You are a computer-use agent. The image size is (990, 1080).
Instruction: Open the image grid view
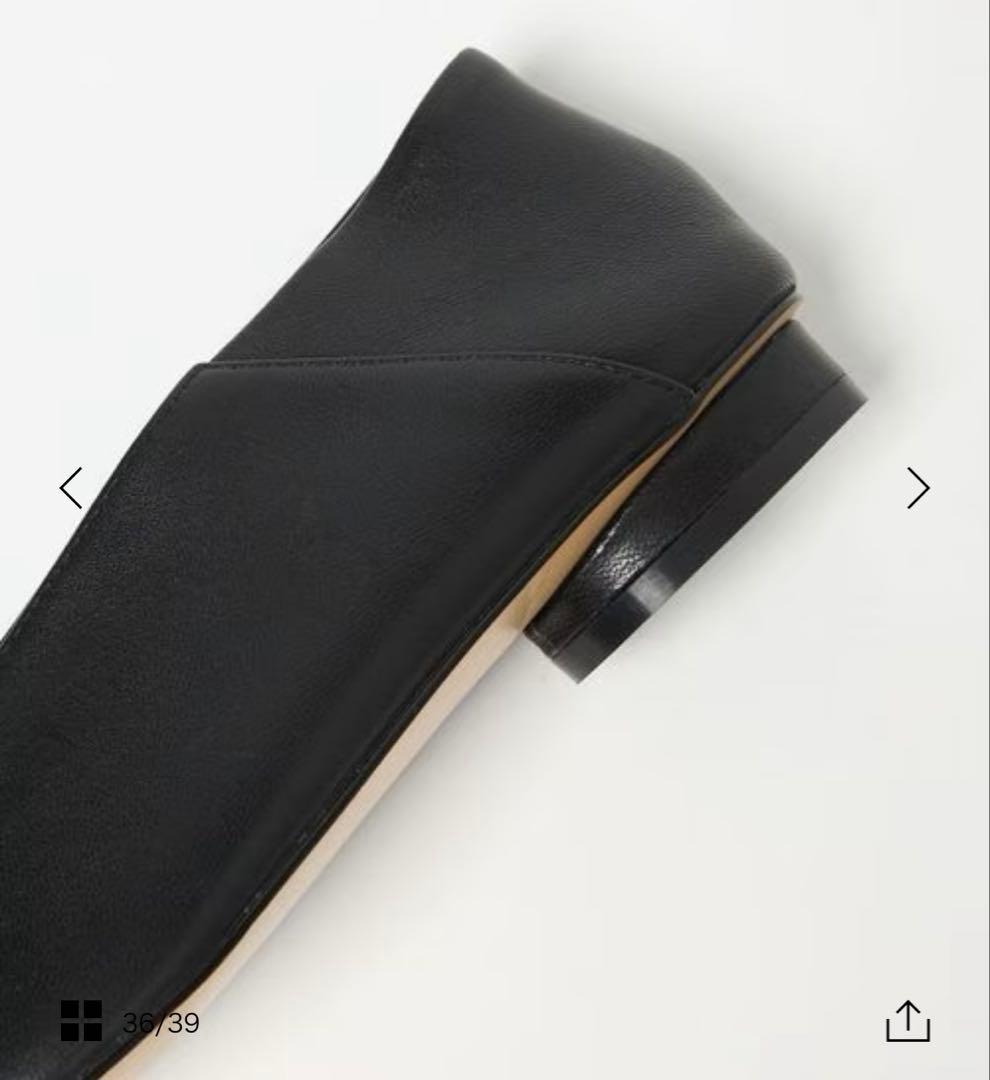pos(81,1021)
